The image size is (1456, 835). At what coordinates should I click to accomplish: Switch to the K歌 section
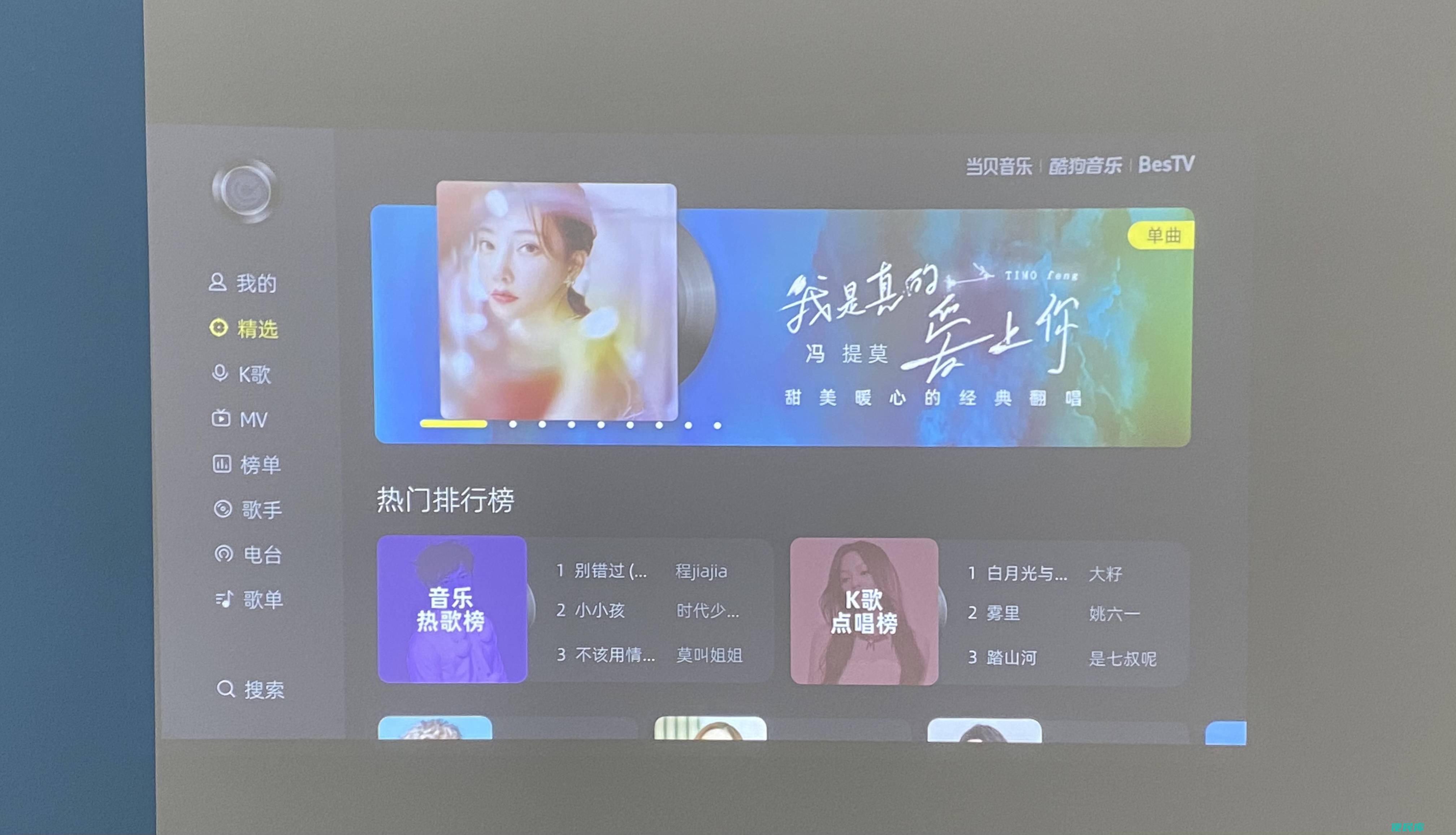(242, 374)
